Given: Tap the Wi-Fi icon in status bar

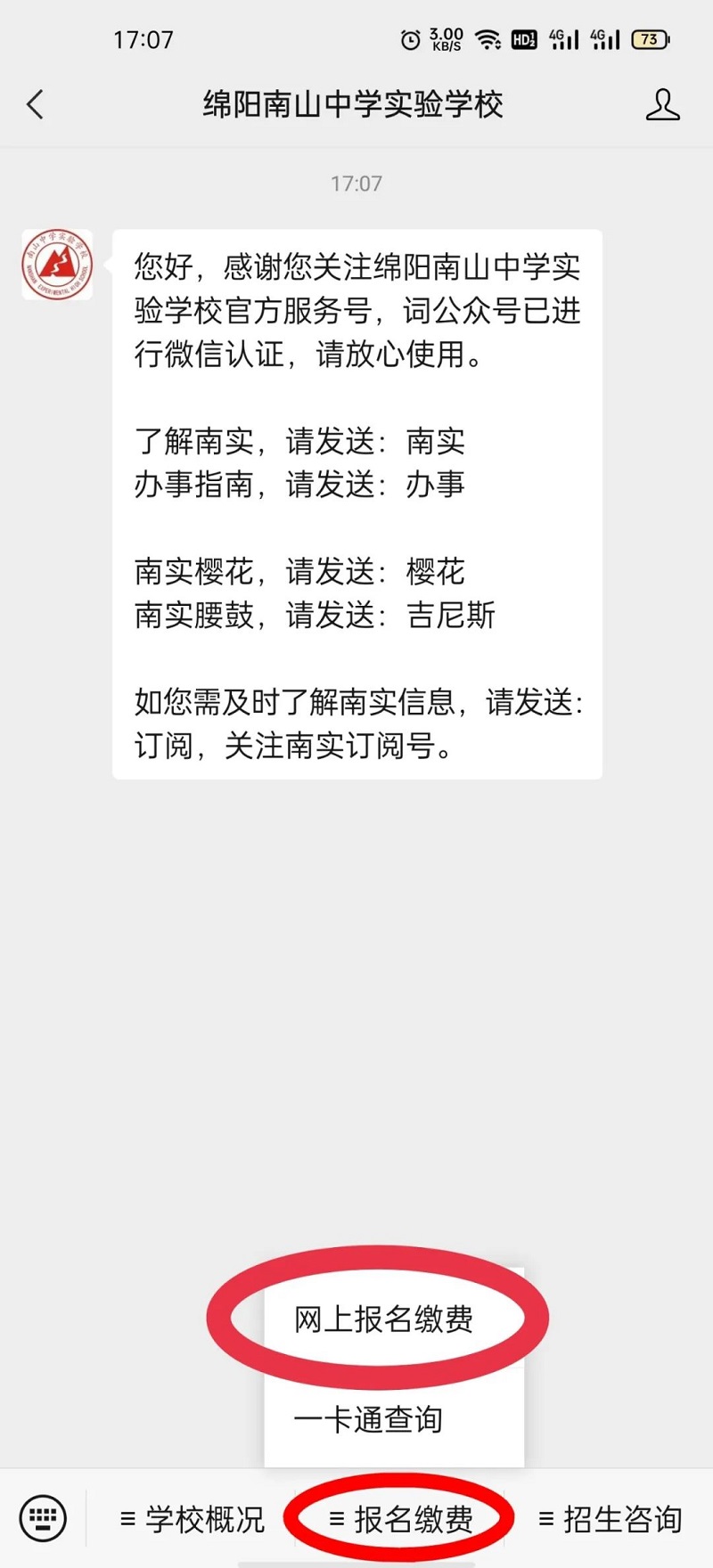Looking at the screenshot, I should tap(487, 38).
